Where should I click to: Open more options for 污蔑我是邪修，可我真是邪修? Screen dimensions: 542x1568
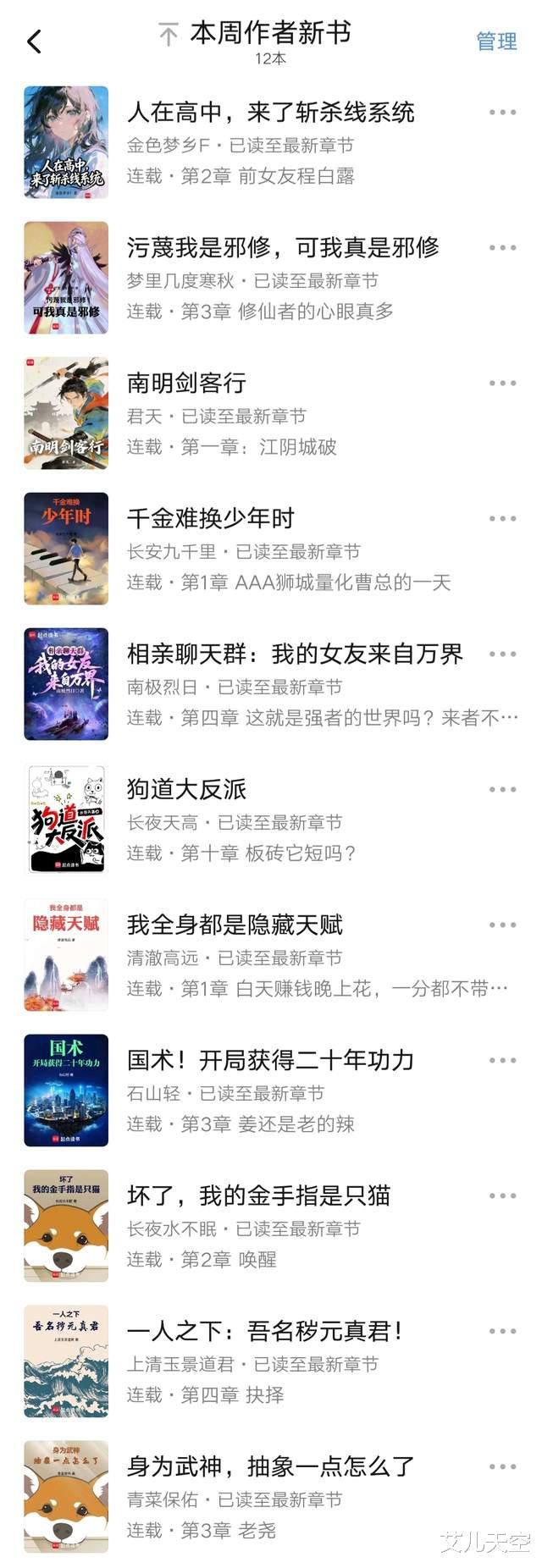(x=502, y=247)
